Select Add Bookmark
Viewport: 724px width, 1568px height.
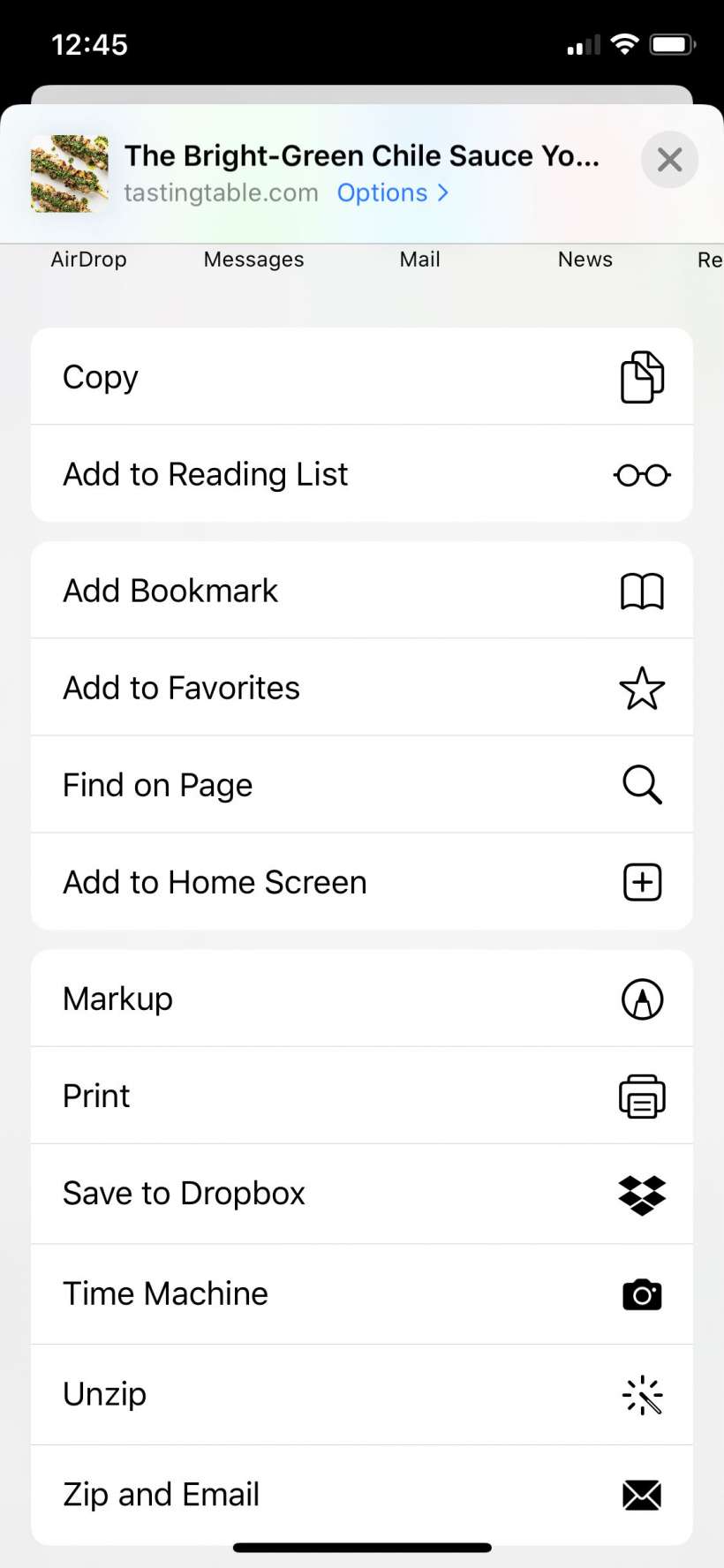pos(362,591)
